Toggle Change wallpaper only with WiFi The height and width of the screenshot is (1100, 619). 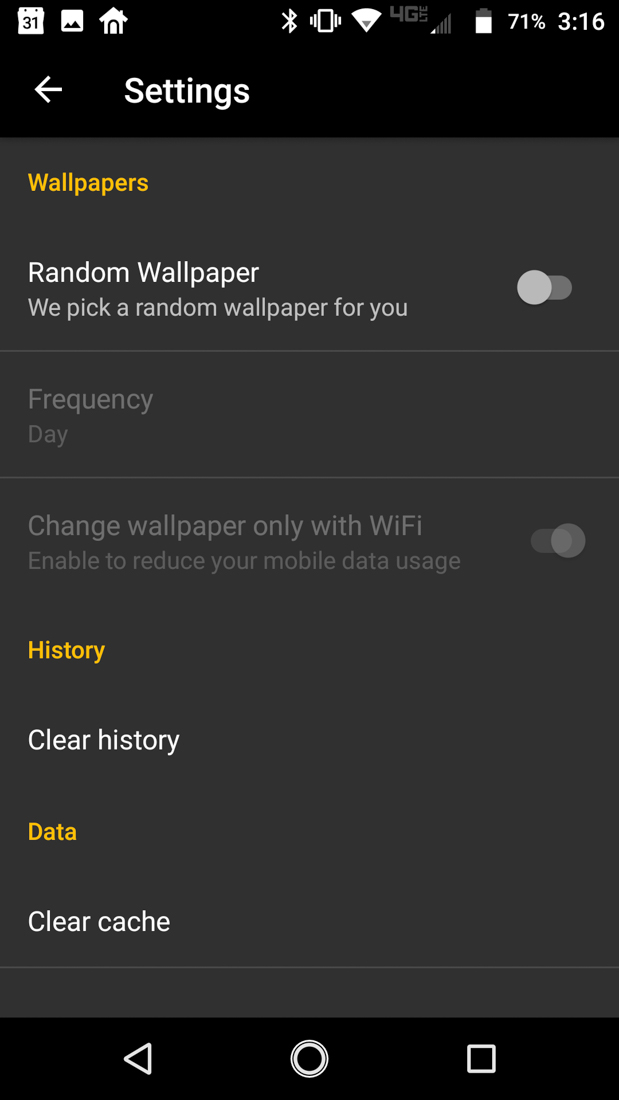(x=557, y=541)
